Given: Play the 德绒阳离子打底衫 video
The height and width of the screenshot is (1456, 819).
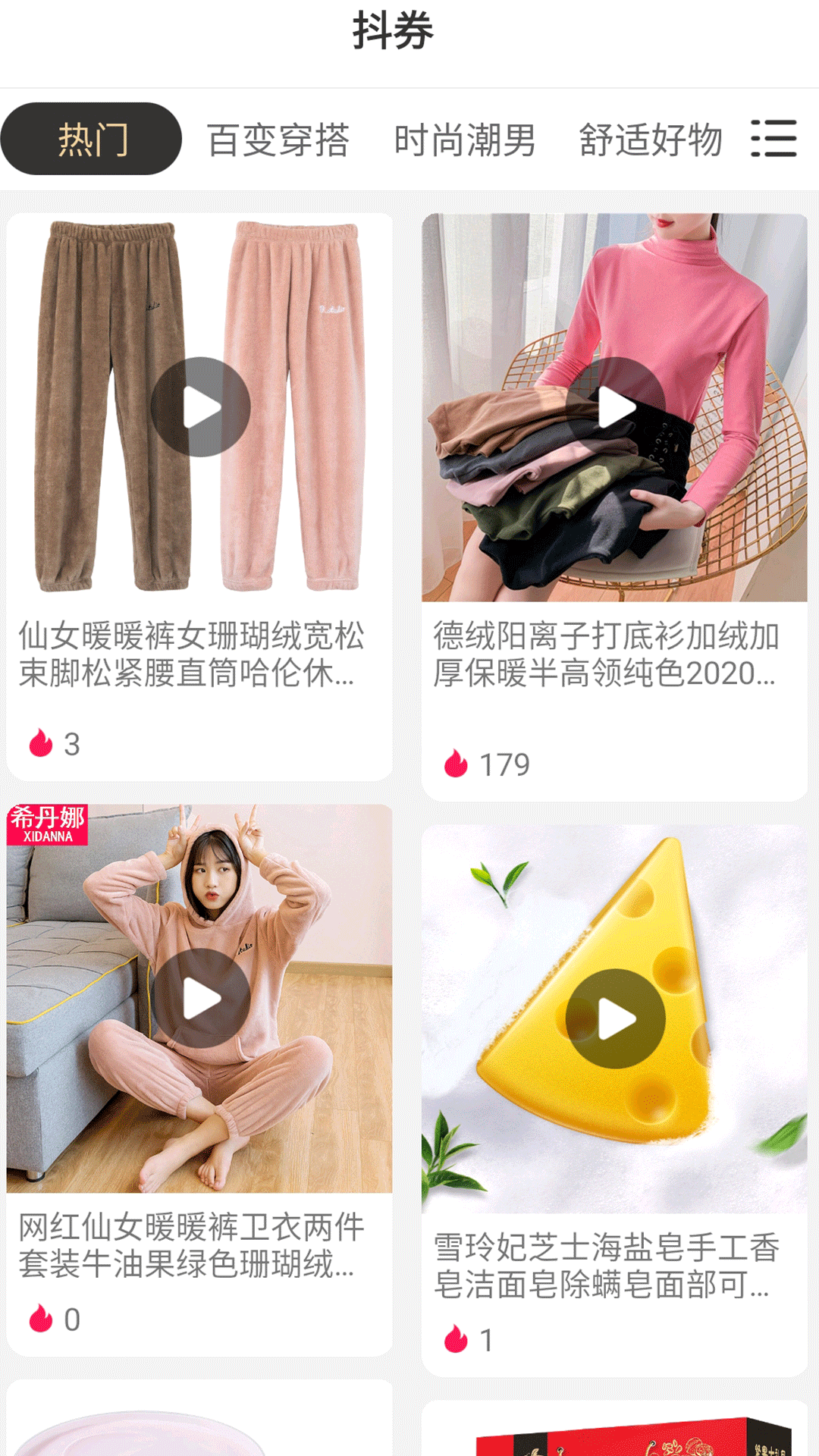Looking at the screenshot, I should (x=616, y=407).
